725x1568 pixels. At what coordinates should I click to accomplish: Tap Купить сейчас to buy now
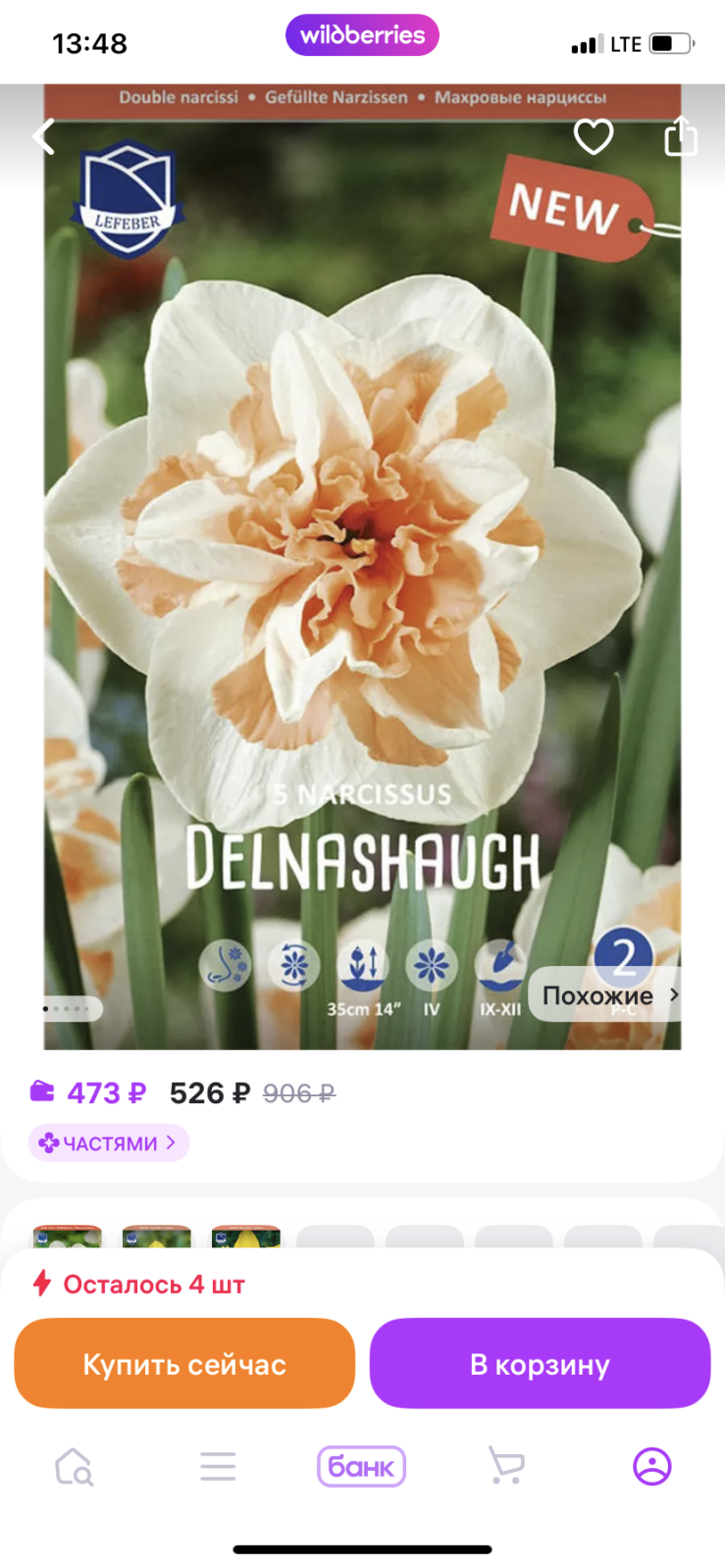[x=184, y=1364]
